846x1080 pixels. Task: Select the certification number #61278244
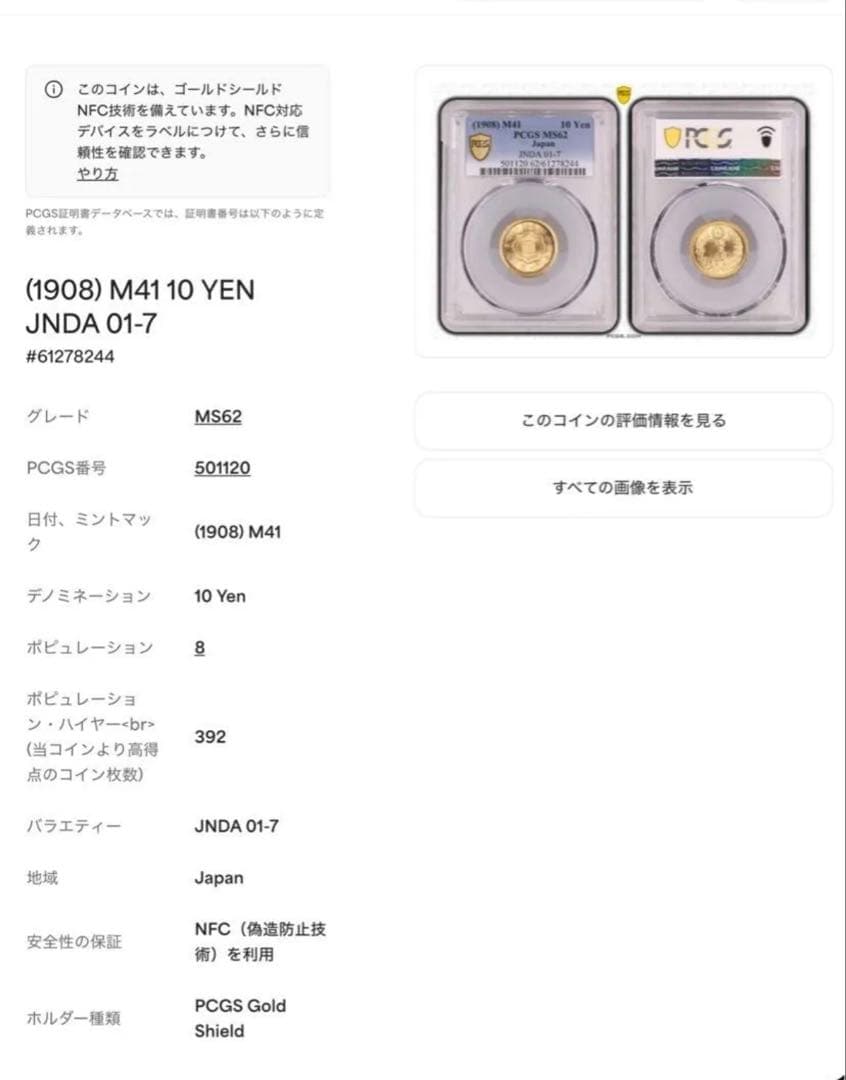71,356
